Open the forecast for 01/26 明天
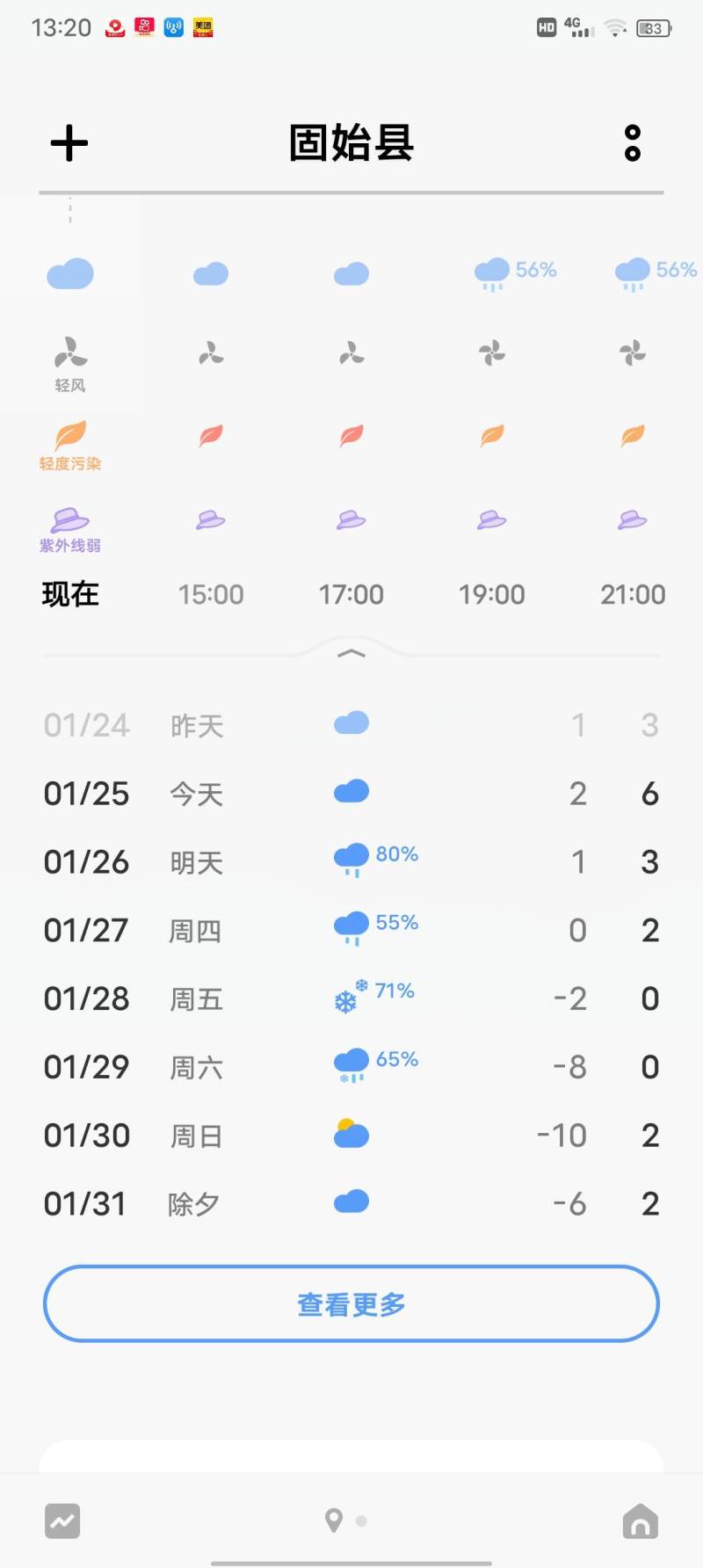The height and width of the screenshot is (1568, 703). (x=351, y=862)
